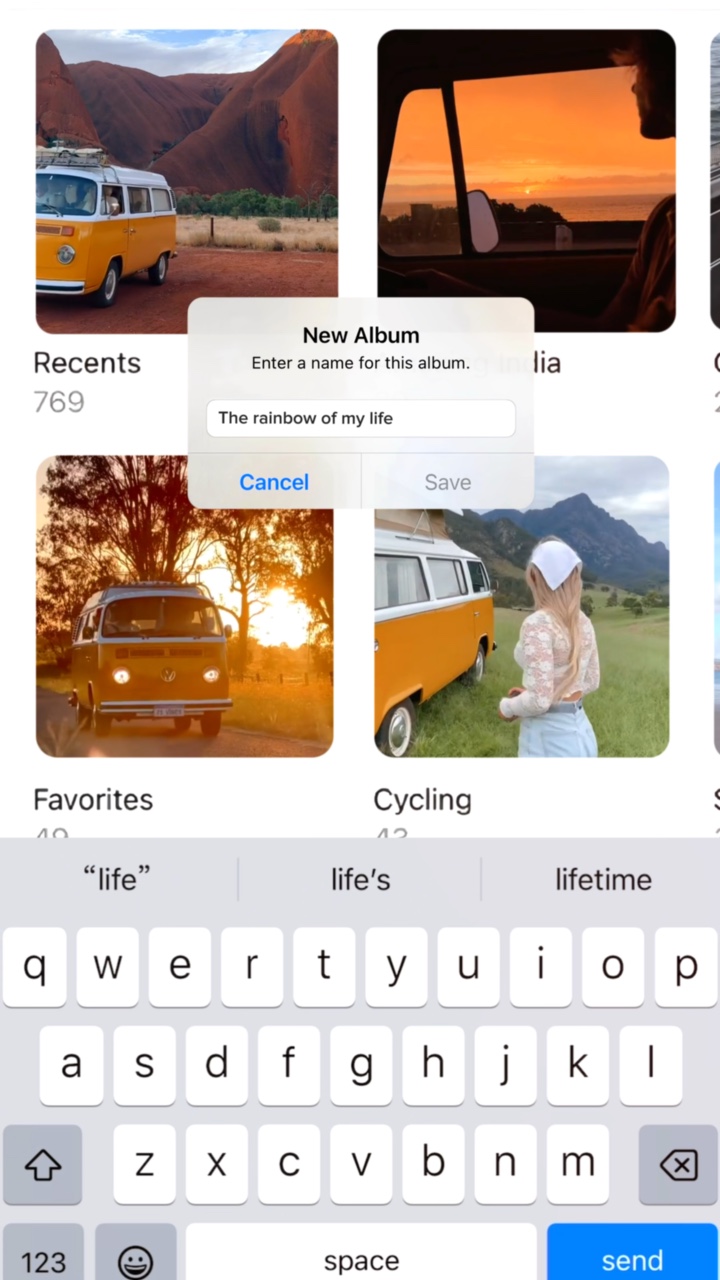Switch to the 123 numeric keyboard
The height and width of the screenshot is (1280, 720).
click(43, 1256)
